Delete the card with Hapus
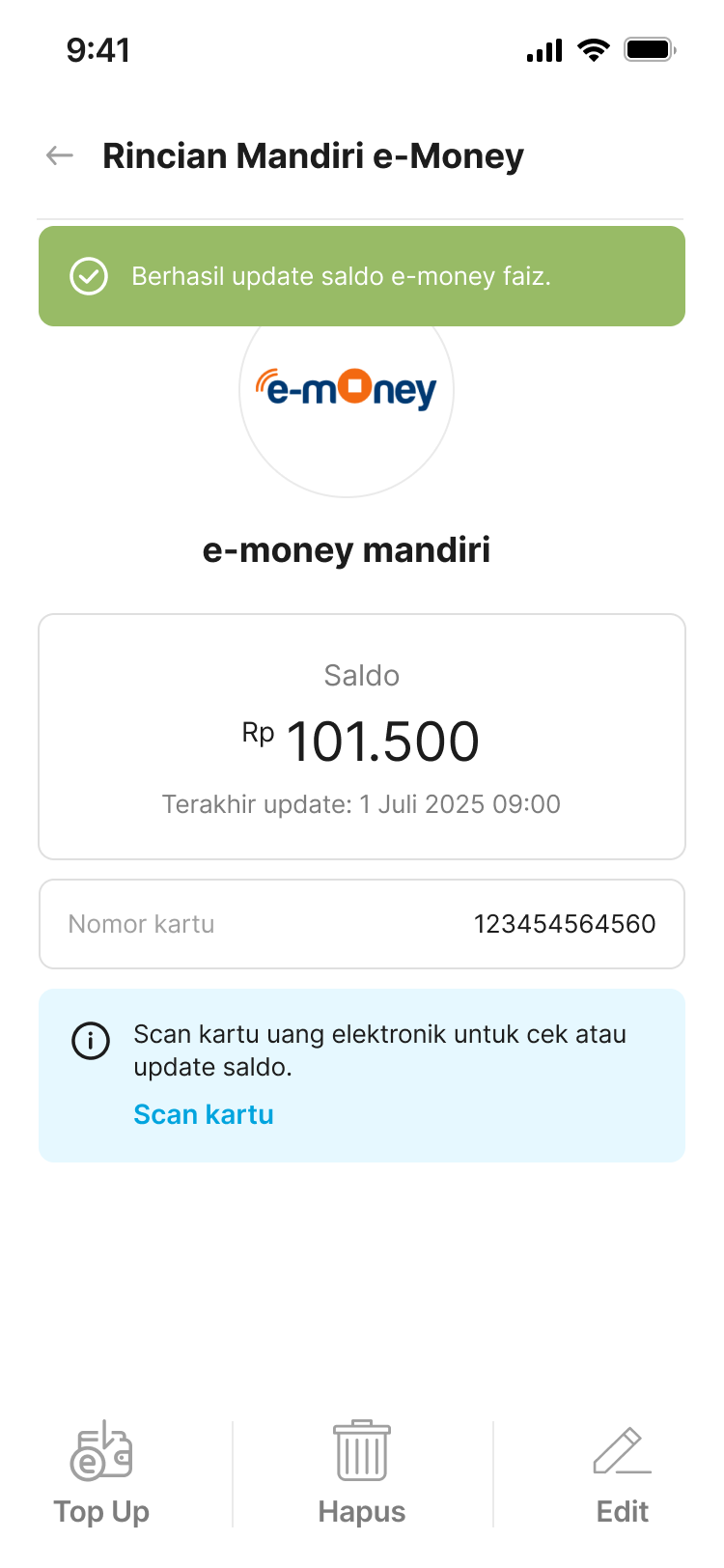 pyautogui.click(x=362, y=1472)
